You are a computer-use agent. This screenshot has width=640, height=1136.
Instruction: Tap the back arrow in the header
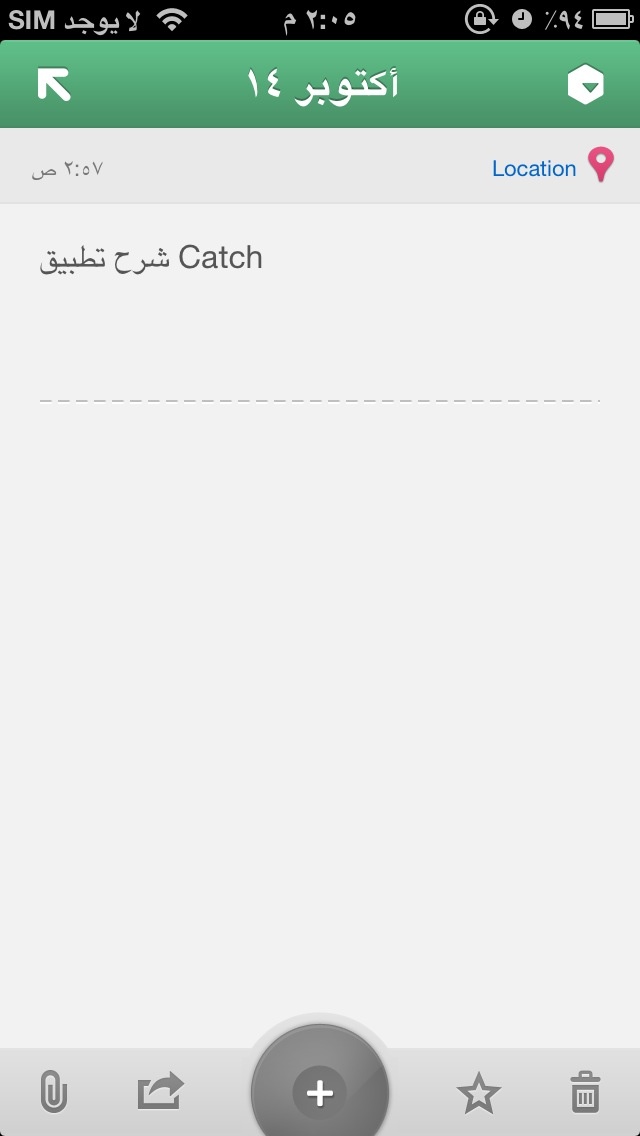click(x=54, y=84)
